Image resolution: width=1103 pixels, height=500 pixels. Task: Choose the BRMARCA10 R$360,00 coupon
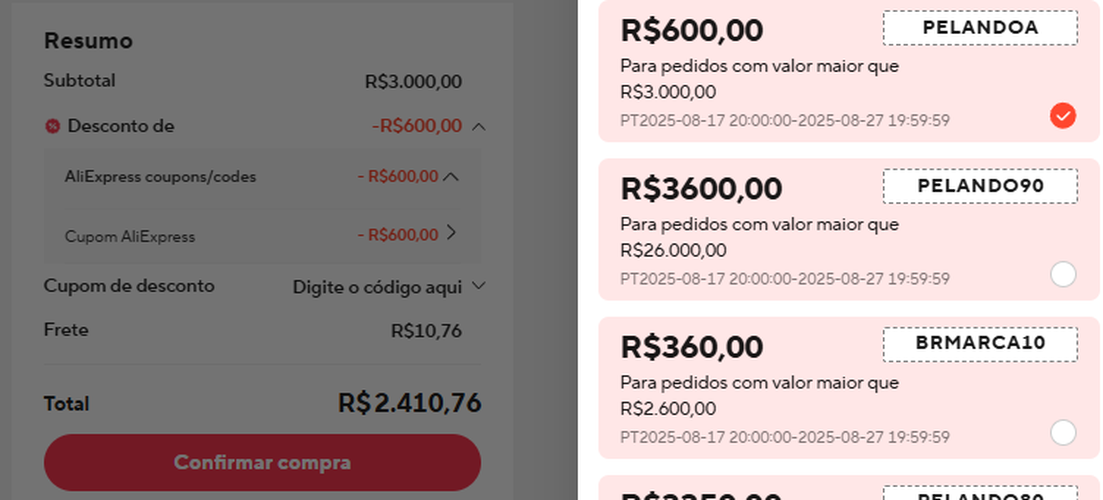click(1063, 432)
